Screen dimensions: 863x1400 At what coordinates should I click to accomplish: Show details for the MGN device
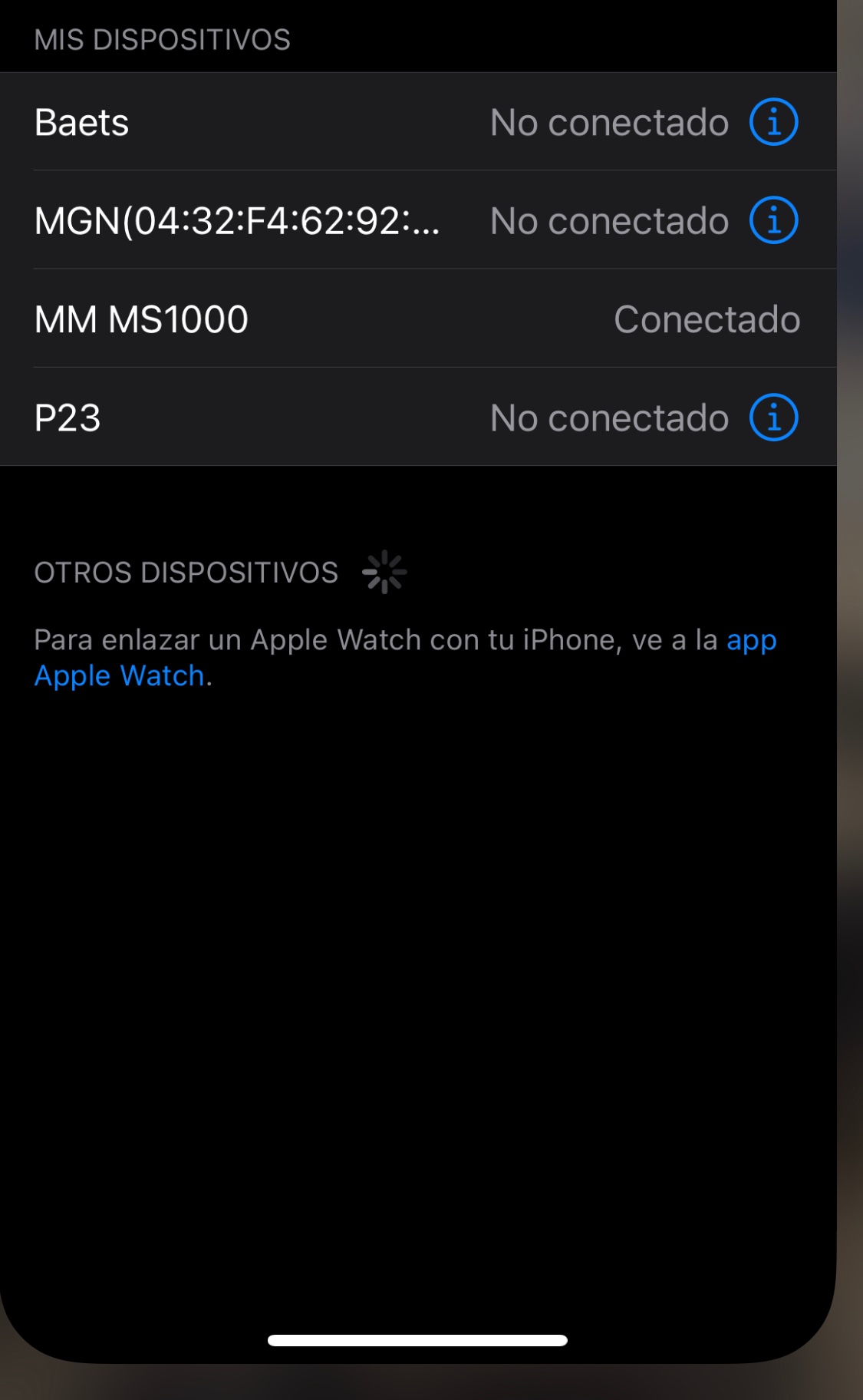[773, 220]
